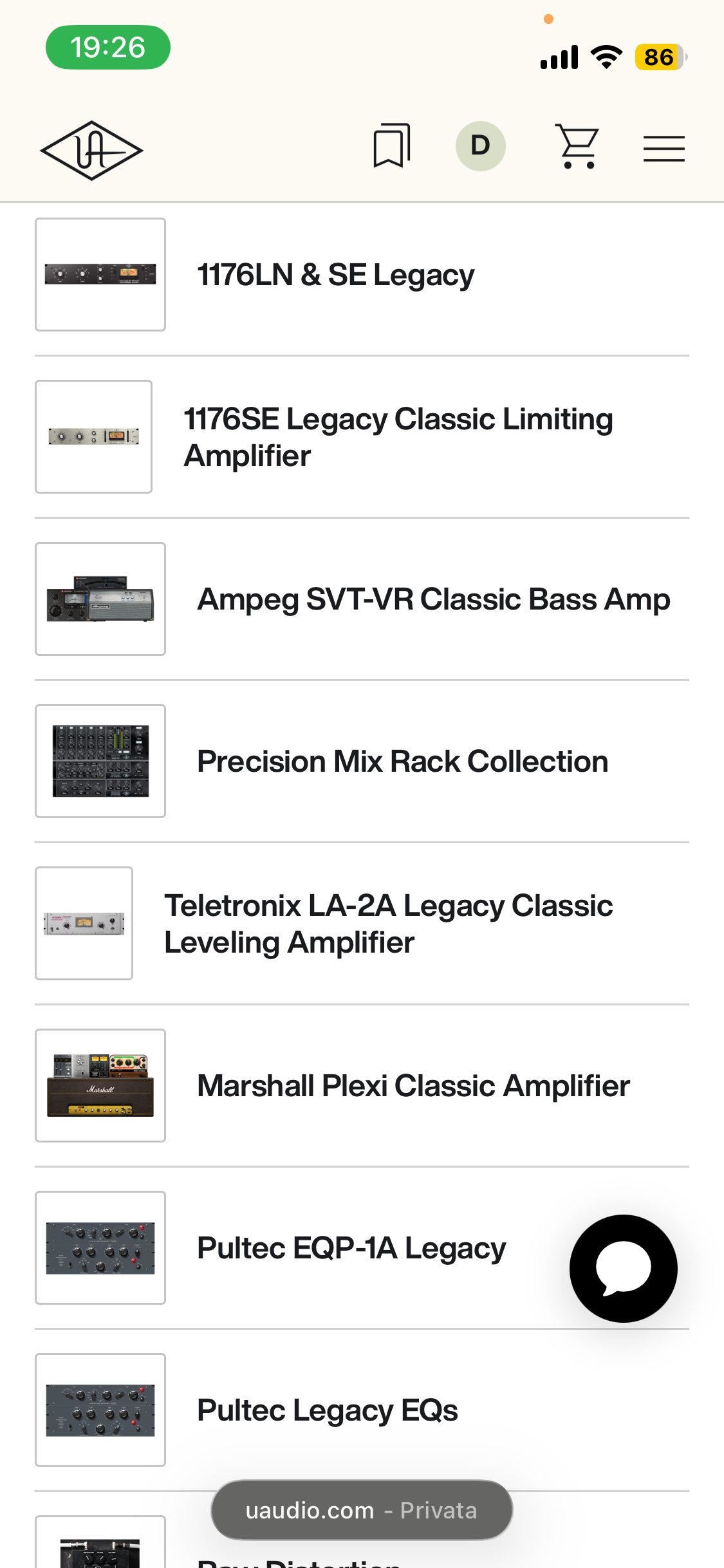Open 1176LN & SE Legacy
Image resolution: width=724 pixels, height=1568 pixels.
(362, 275)
